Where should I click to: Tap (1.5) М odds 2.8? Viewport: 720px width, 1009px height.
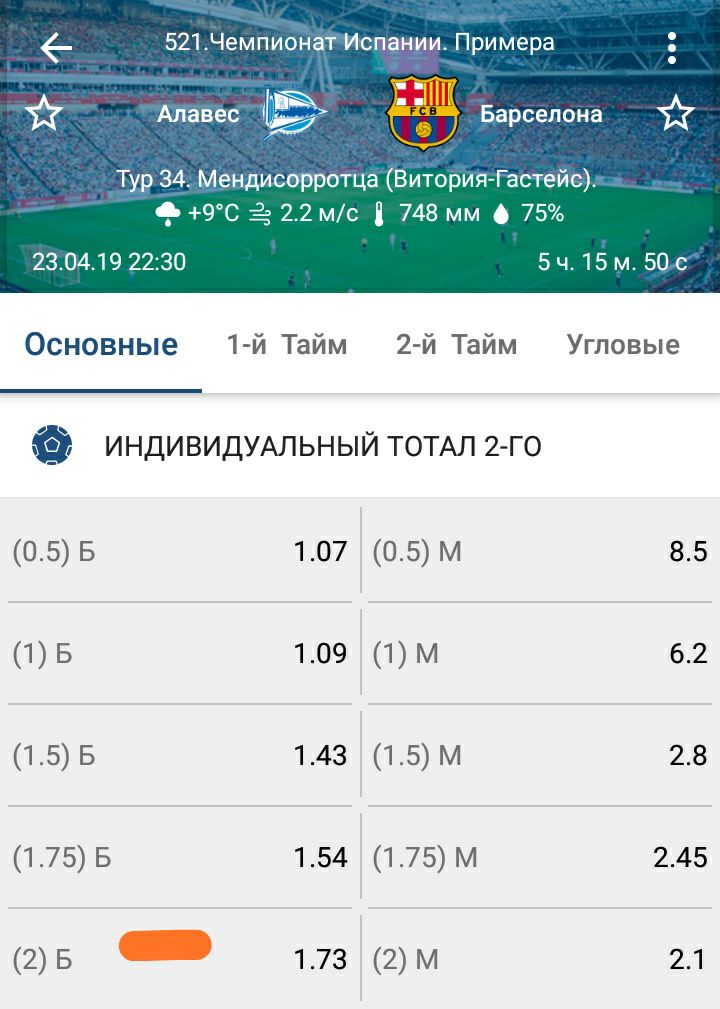pos(540,756)
